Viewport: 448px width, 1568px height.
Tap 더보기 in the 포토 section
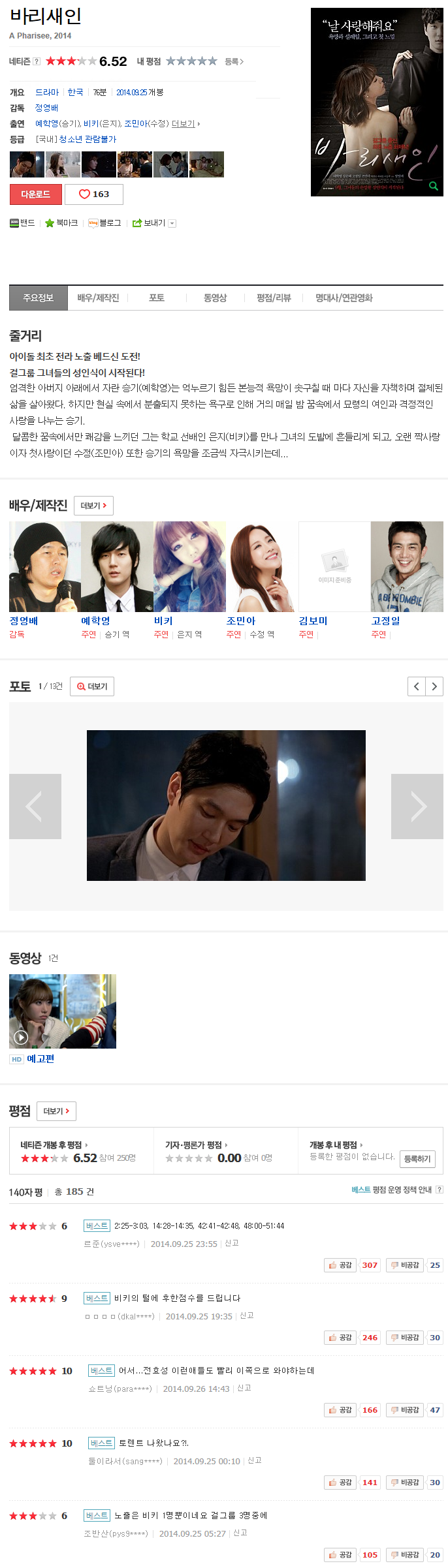pos(92,686)
